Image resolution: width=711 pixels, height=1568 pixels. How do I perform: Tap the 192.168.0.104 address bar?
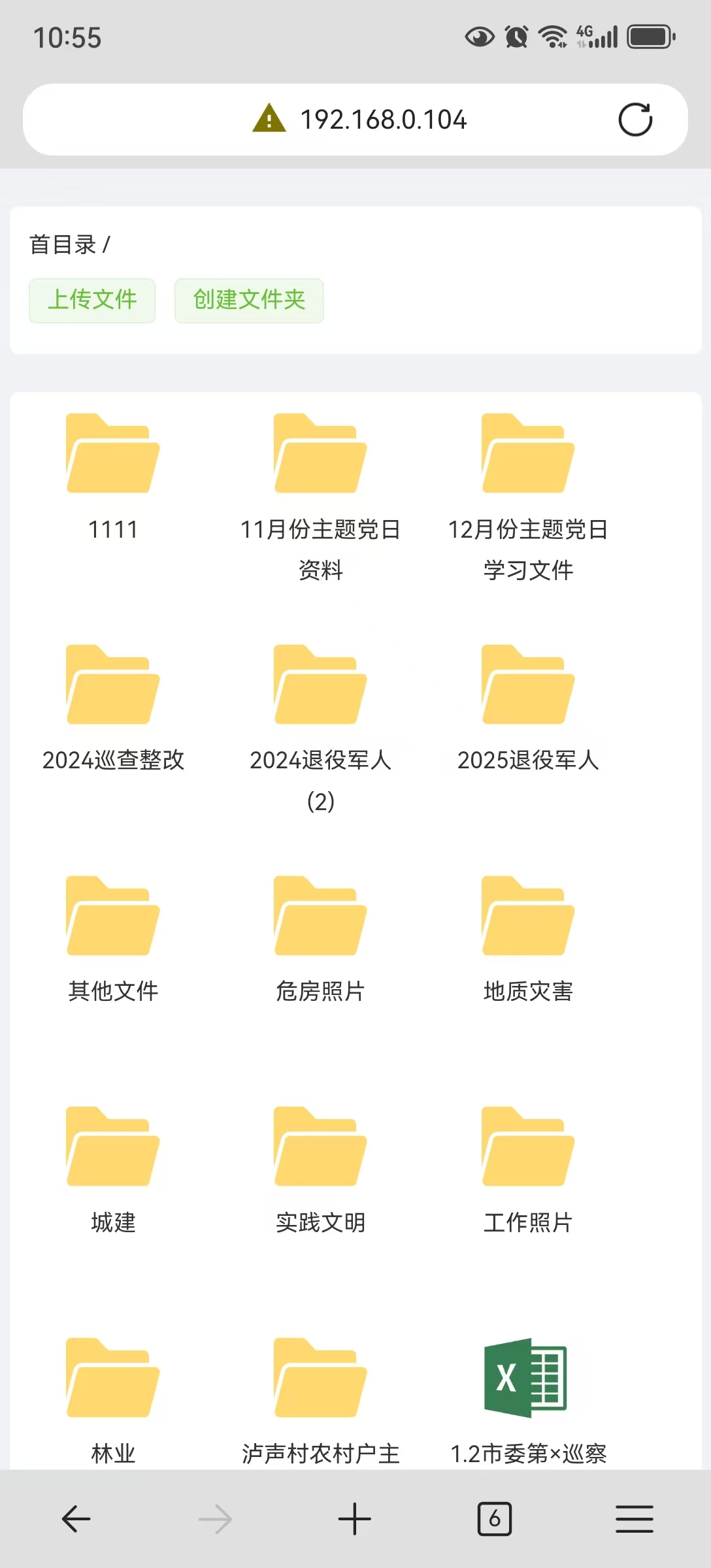pos(355,120)
